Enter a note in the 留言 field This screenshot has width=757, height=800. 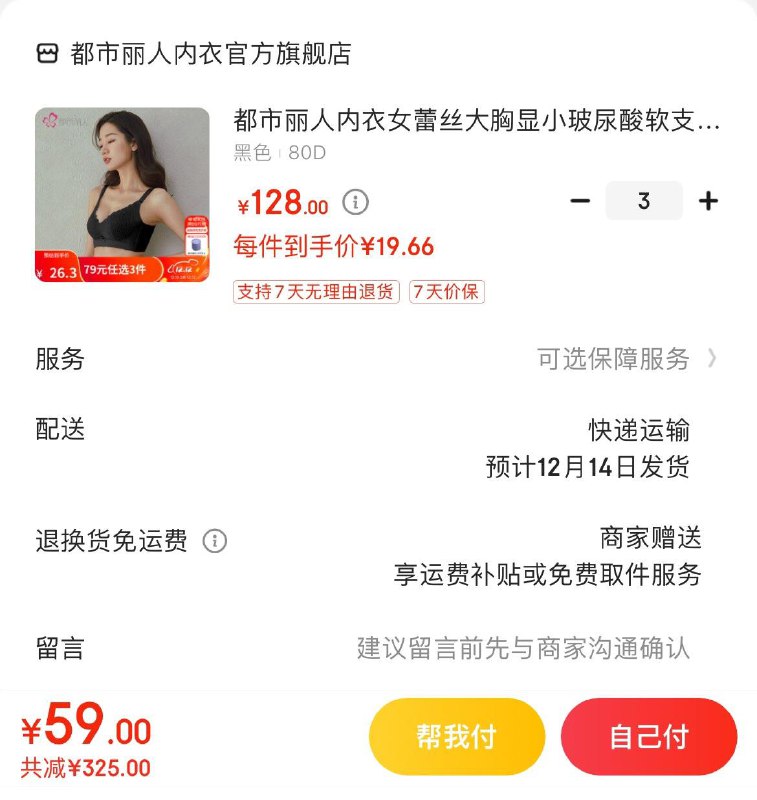(523, 648)
